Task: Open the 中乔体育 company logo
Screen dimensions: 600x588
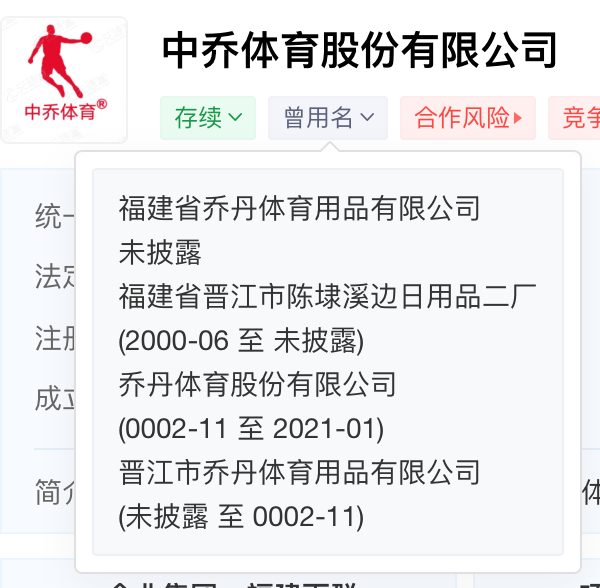Action: point(65,78)
